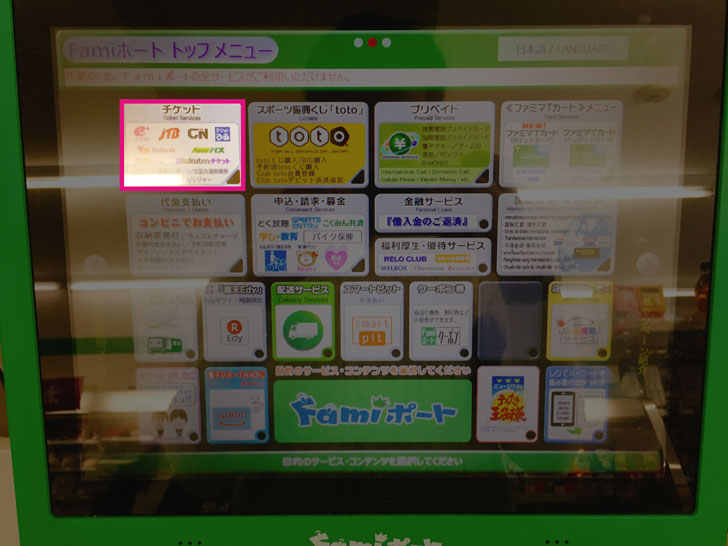
Task: Open 福利厚生・優待サービス tile
Action: point(434,256)
